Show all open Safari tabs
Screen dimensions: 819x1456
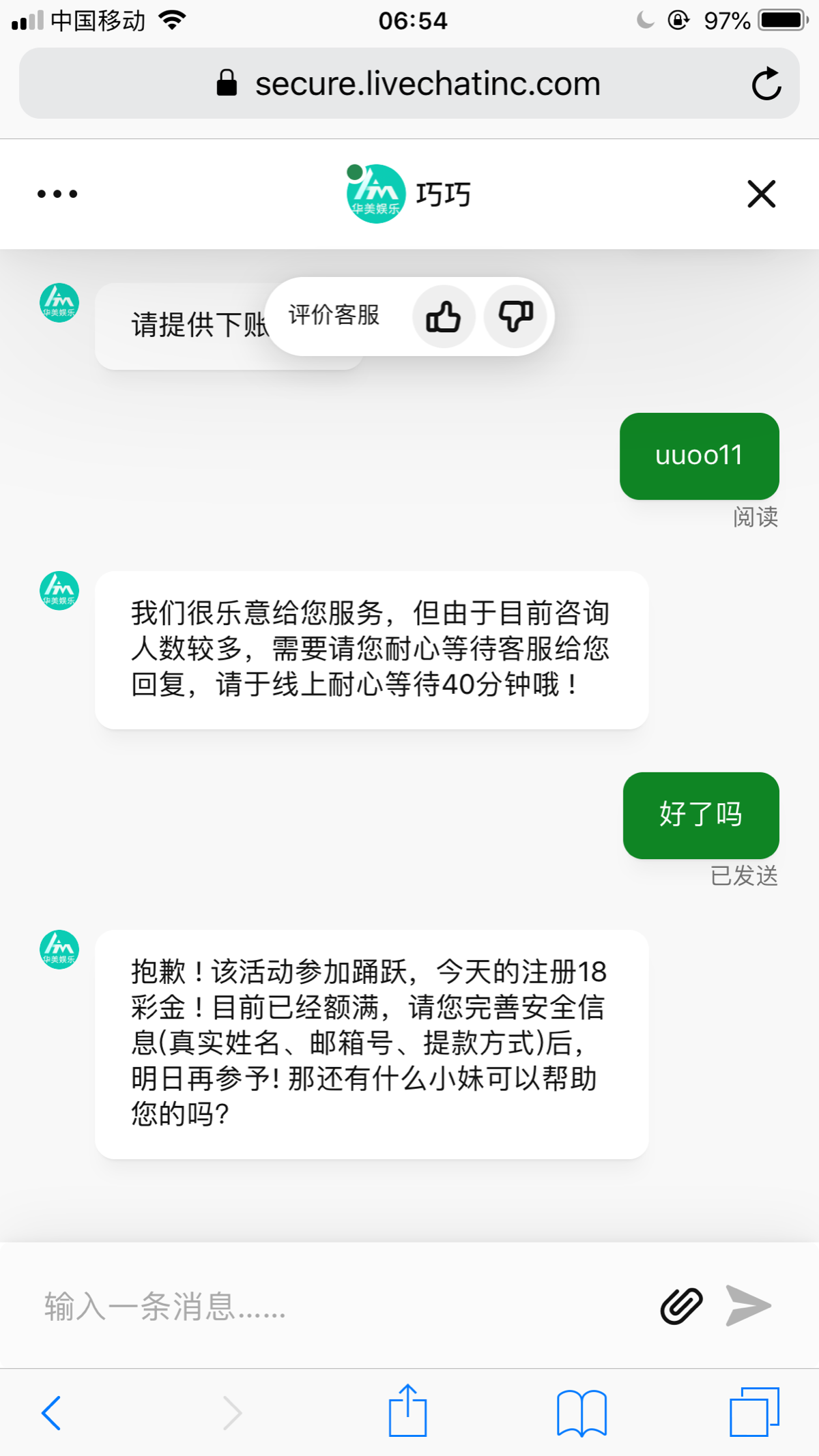point(754,1412)
